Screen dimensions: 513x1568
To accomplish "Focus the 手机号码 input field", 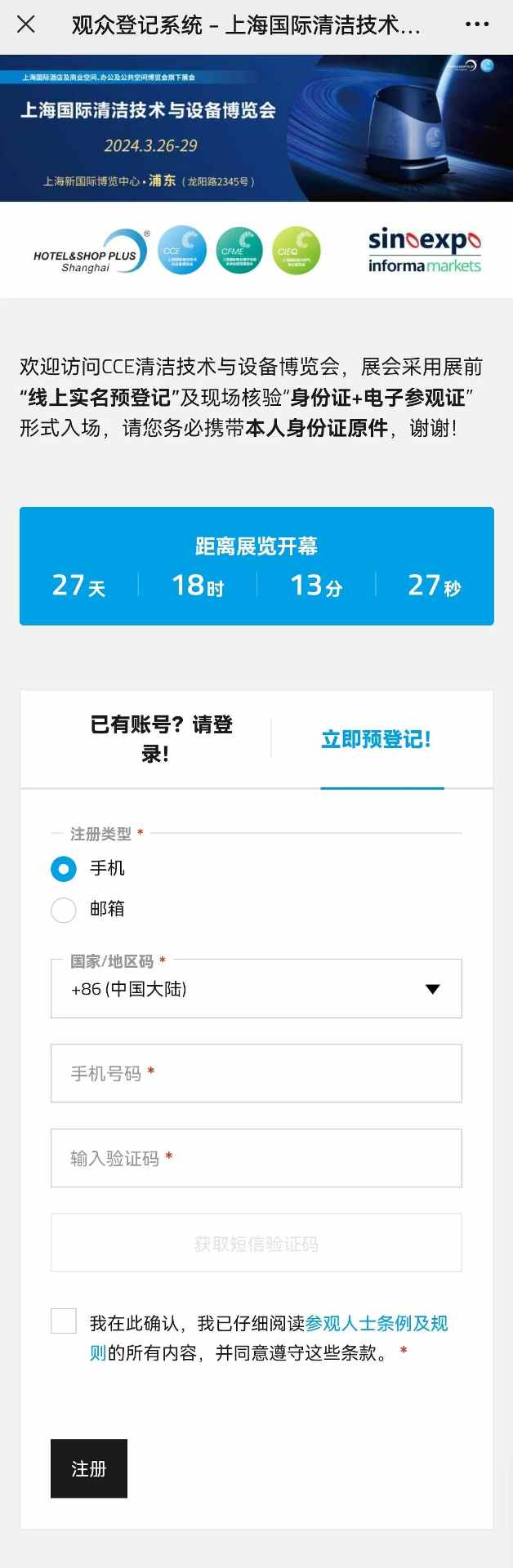I will [256, 1073].
